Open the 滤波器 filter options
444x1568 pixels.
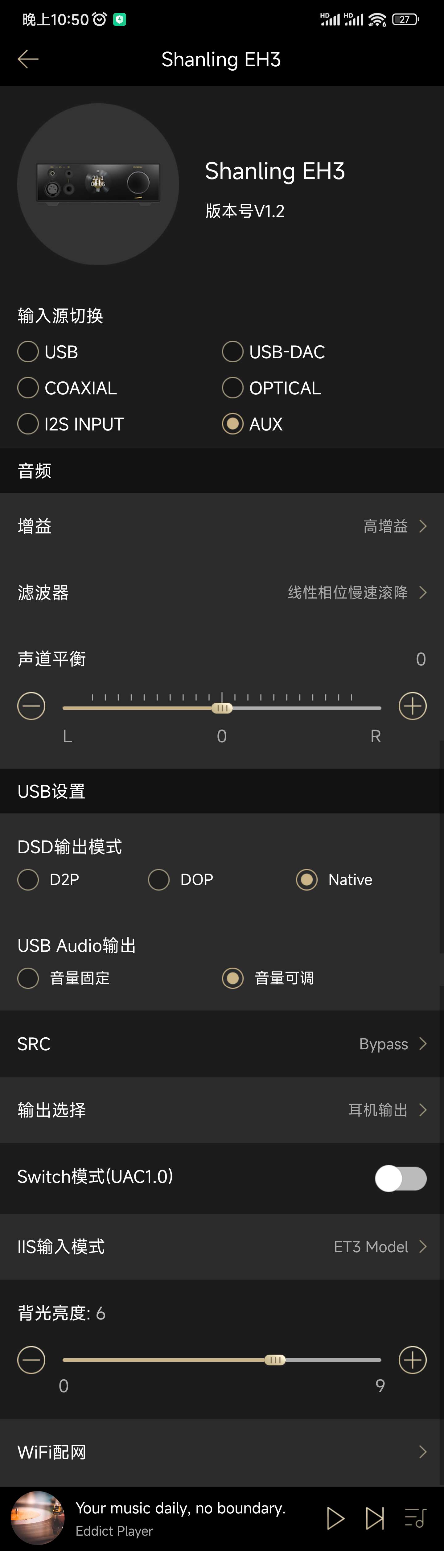click(222, 592)
